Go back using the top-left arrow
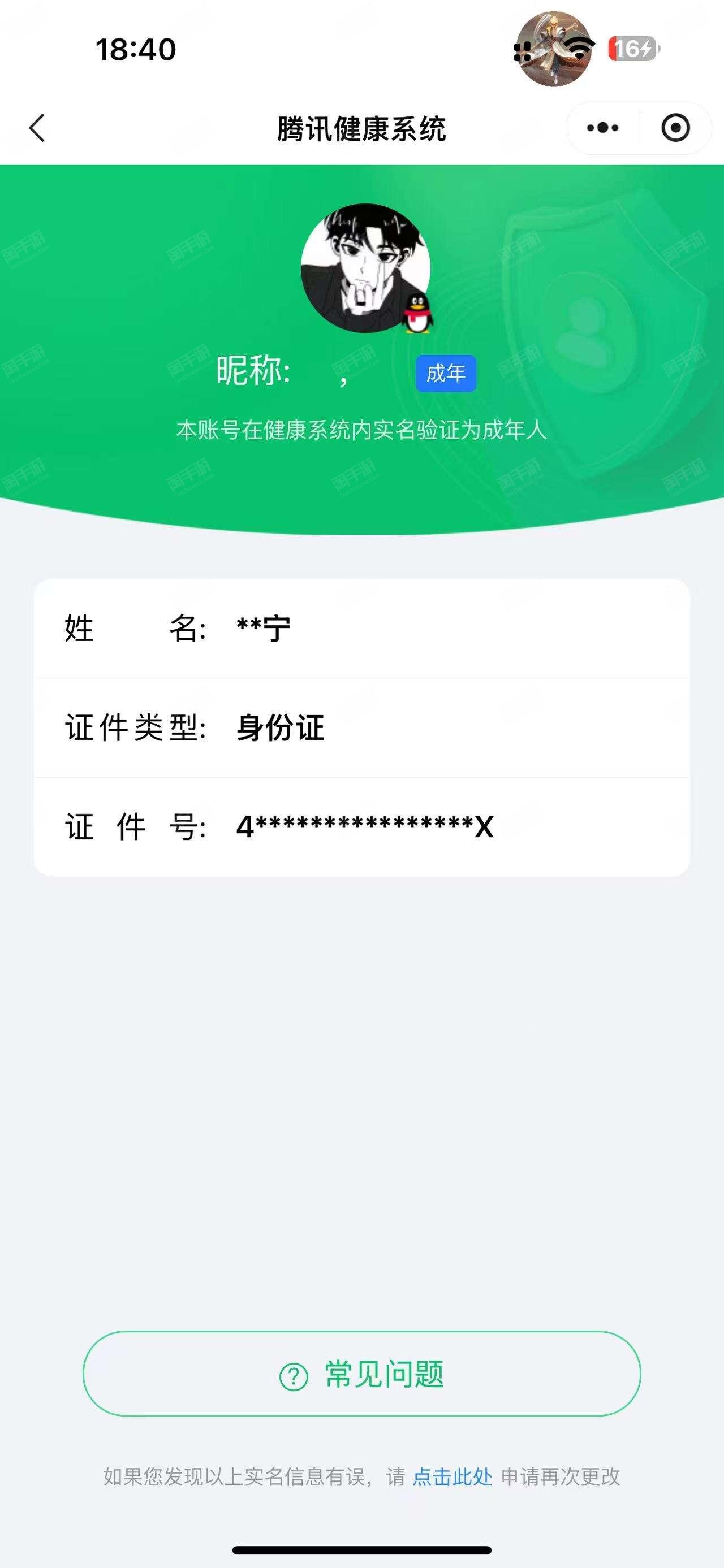The height and width of the screenshot is (1568, 724). (37, 128)
